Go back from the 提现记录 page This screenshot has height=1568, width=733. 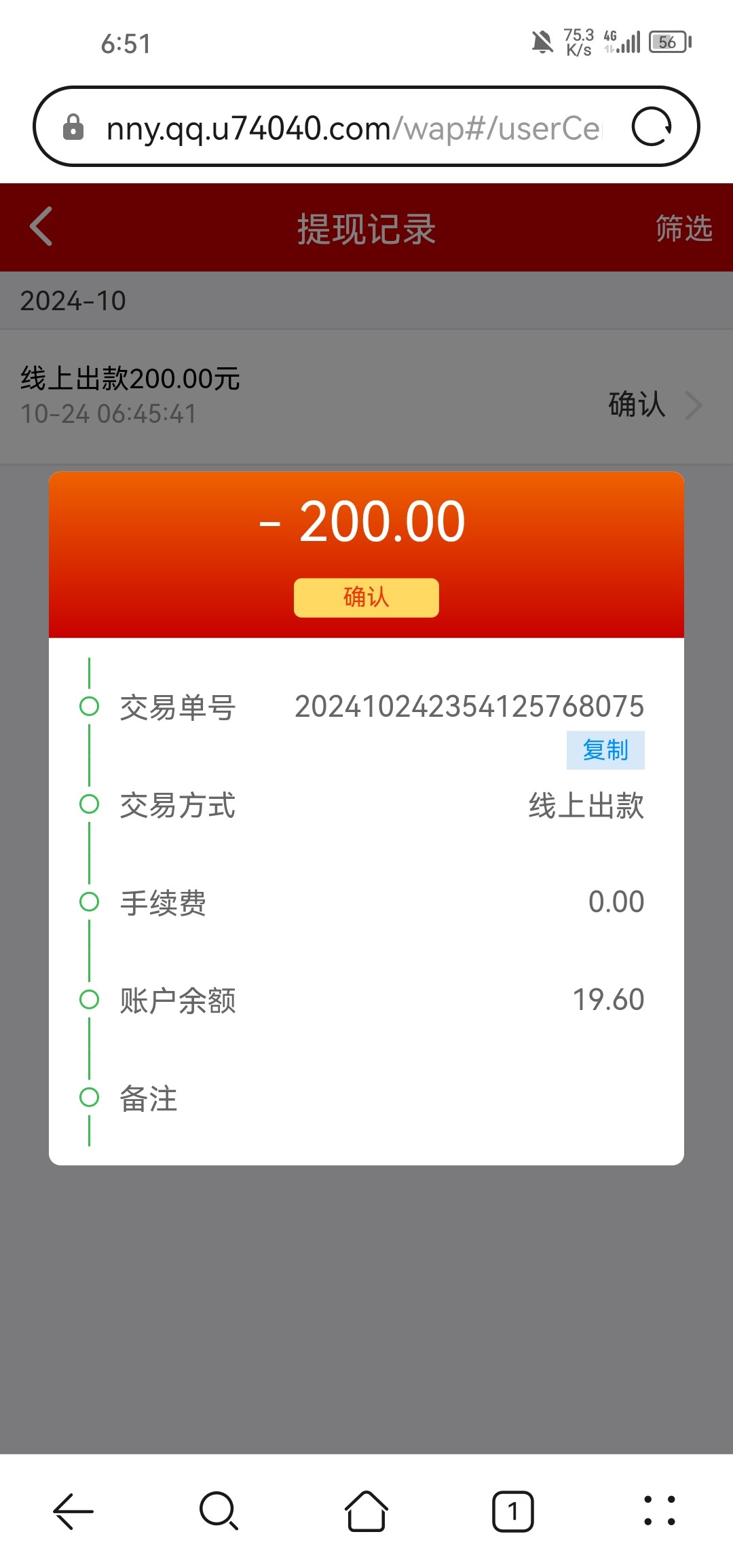point(41,227)
